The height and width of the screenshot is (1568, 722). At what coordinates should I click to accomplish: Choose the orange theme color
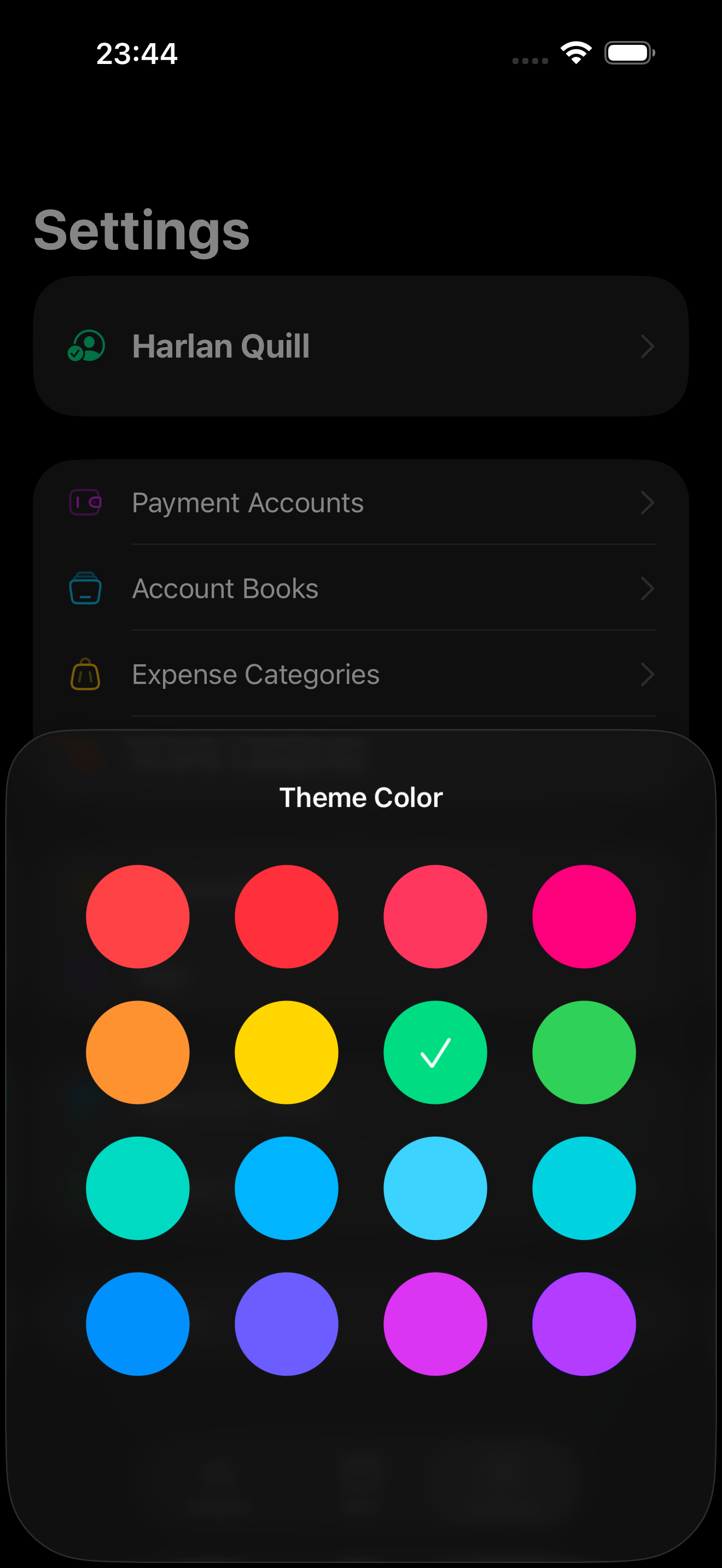click(x=138, y=1052)
